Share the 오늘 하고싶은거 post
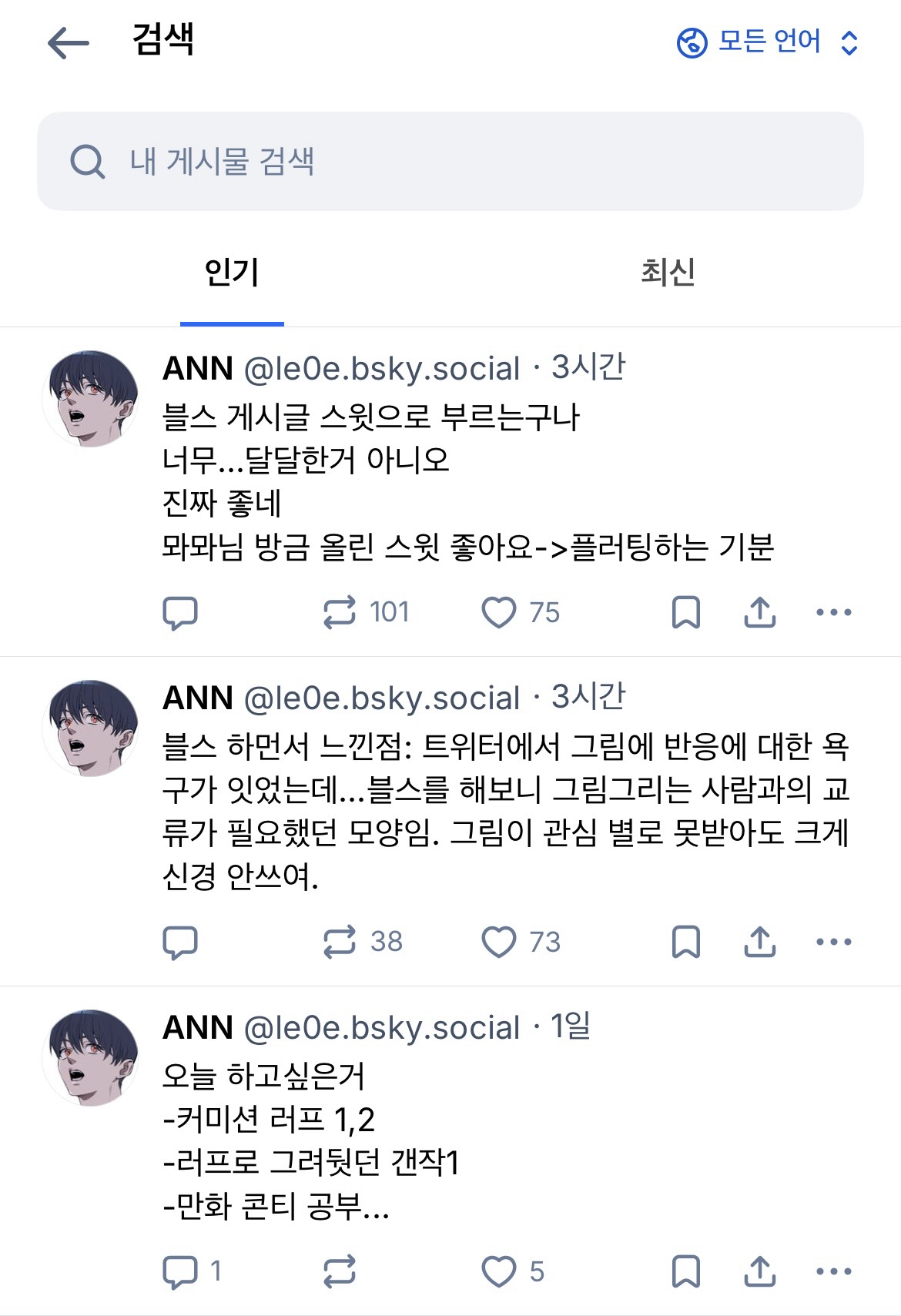This screenshot has width=901, height=1316. [x=759, y=1271]
